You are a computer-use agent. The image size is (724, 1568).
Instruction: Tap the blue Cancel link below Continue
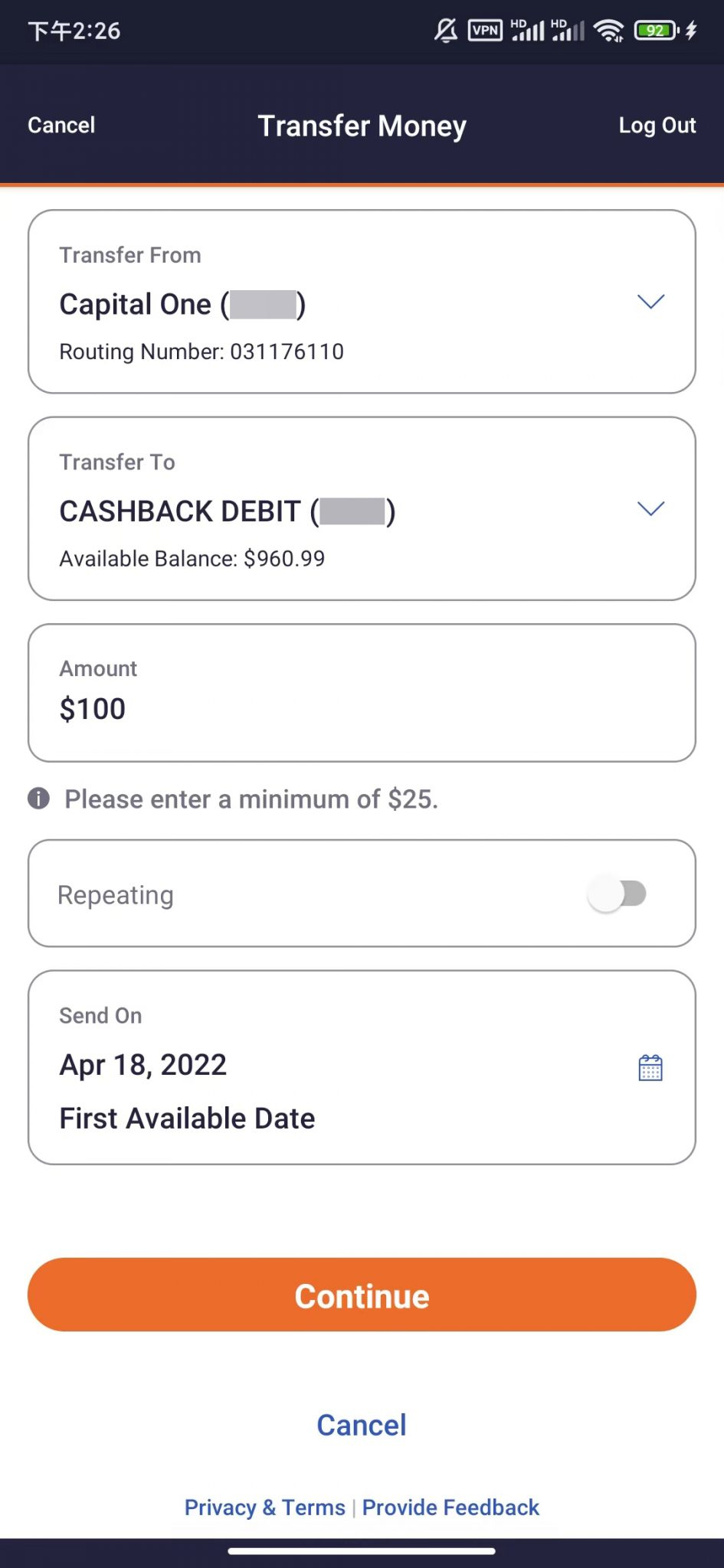[362, 1425]
